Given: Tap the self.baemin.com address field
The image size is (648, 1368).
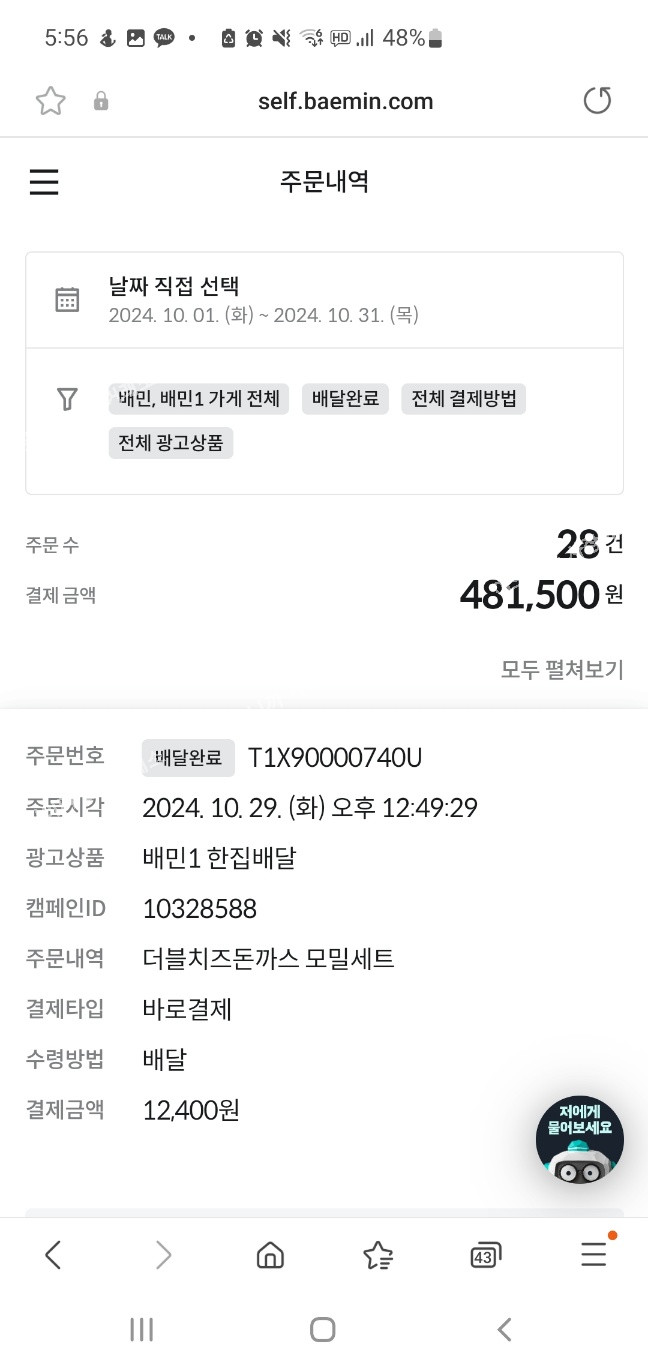Looking at the screenshot, I should pos(345,101).
